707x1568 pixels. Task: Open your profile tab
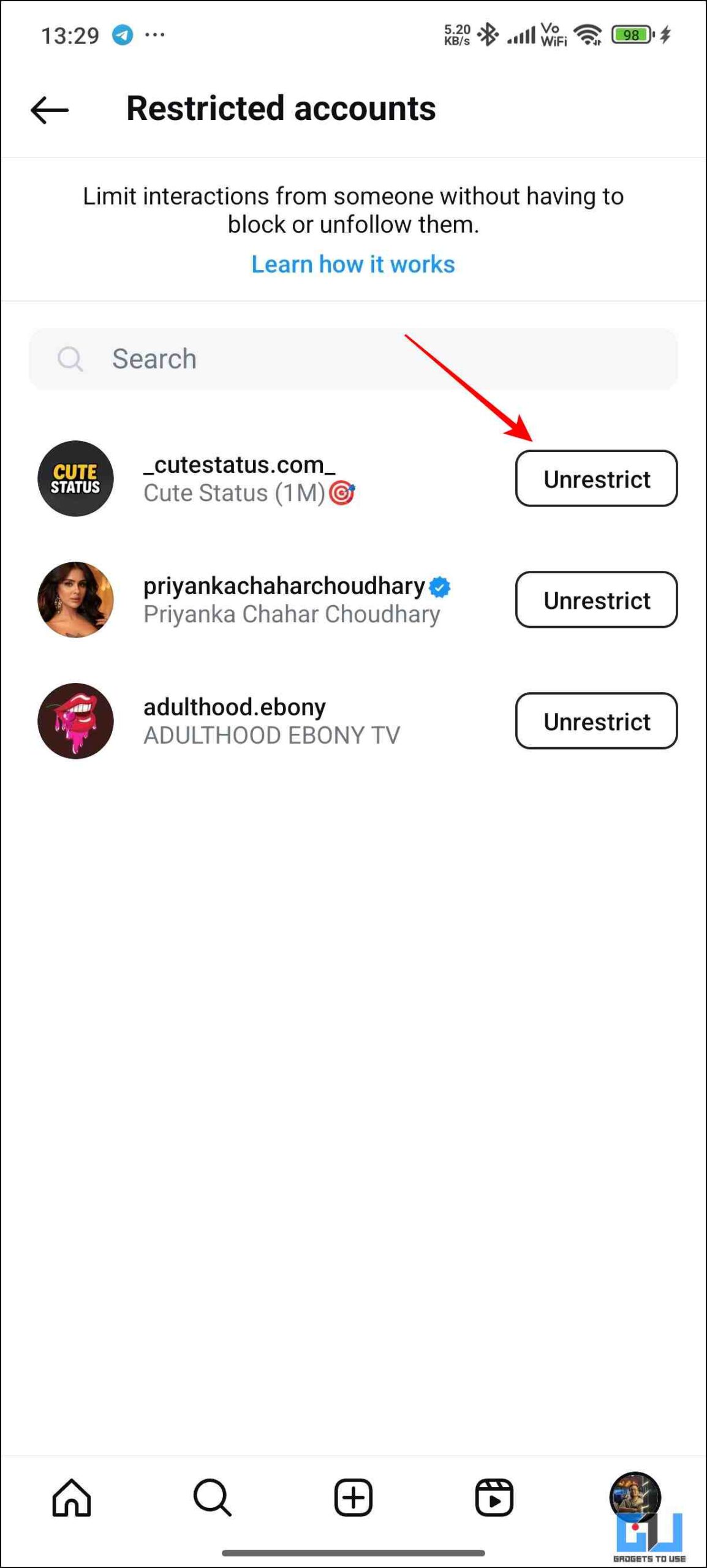pos(635,1498)
